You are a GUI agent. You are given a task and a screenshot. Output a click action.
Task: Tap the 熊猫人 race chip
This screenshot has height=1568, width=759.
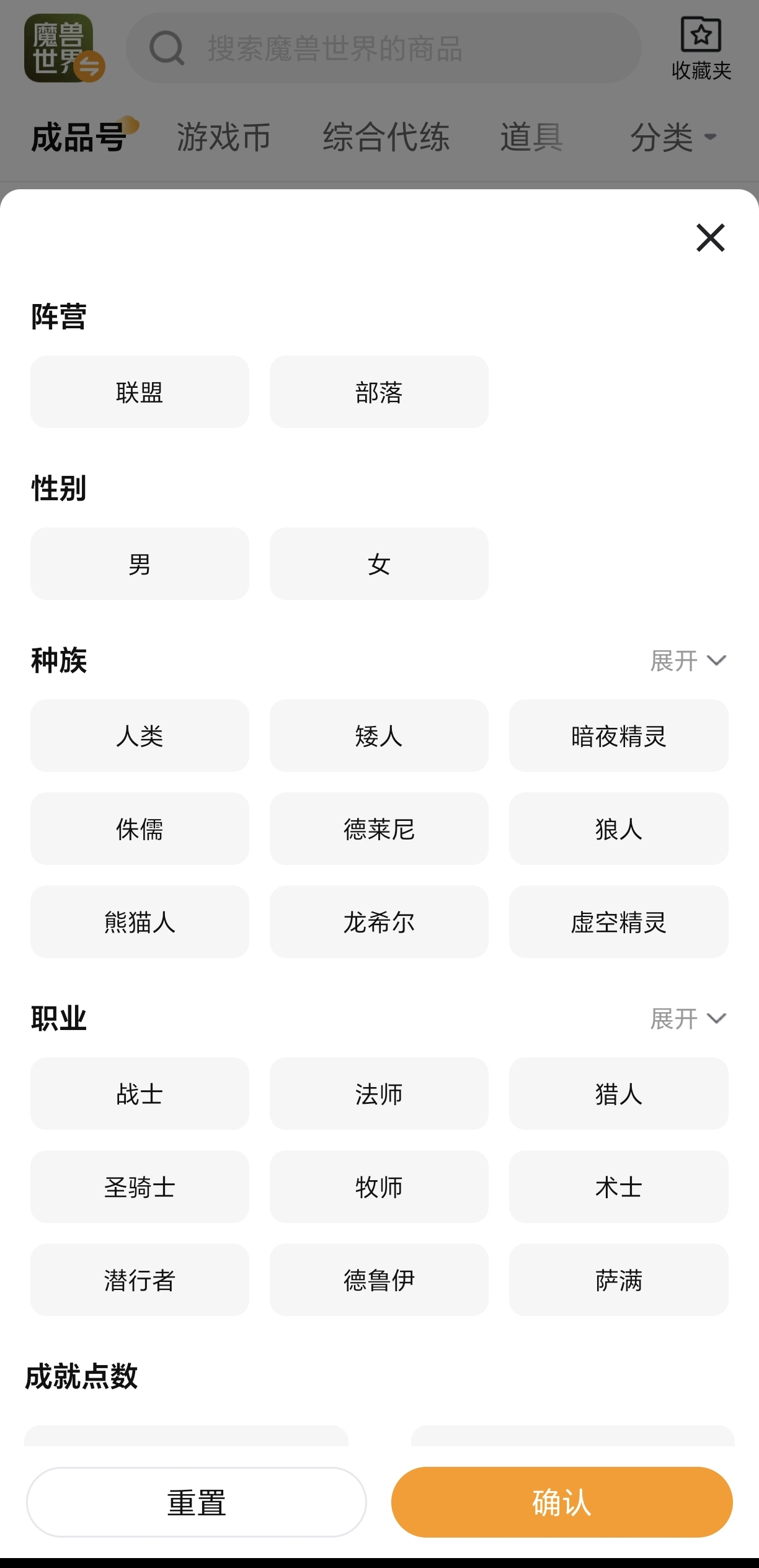point(140,922)
